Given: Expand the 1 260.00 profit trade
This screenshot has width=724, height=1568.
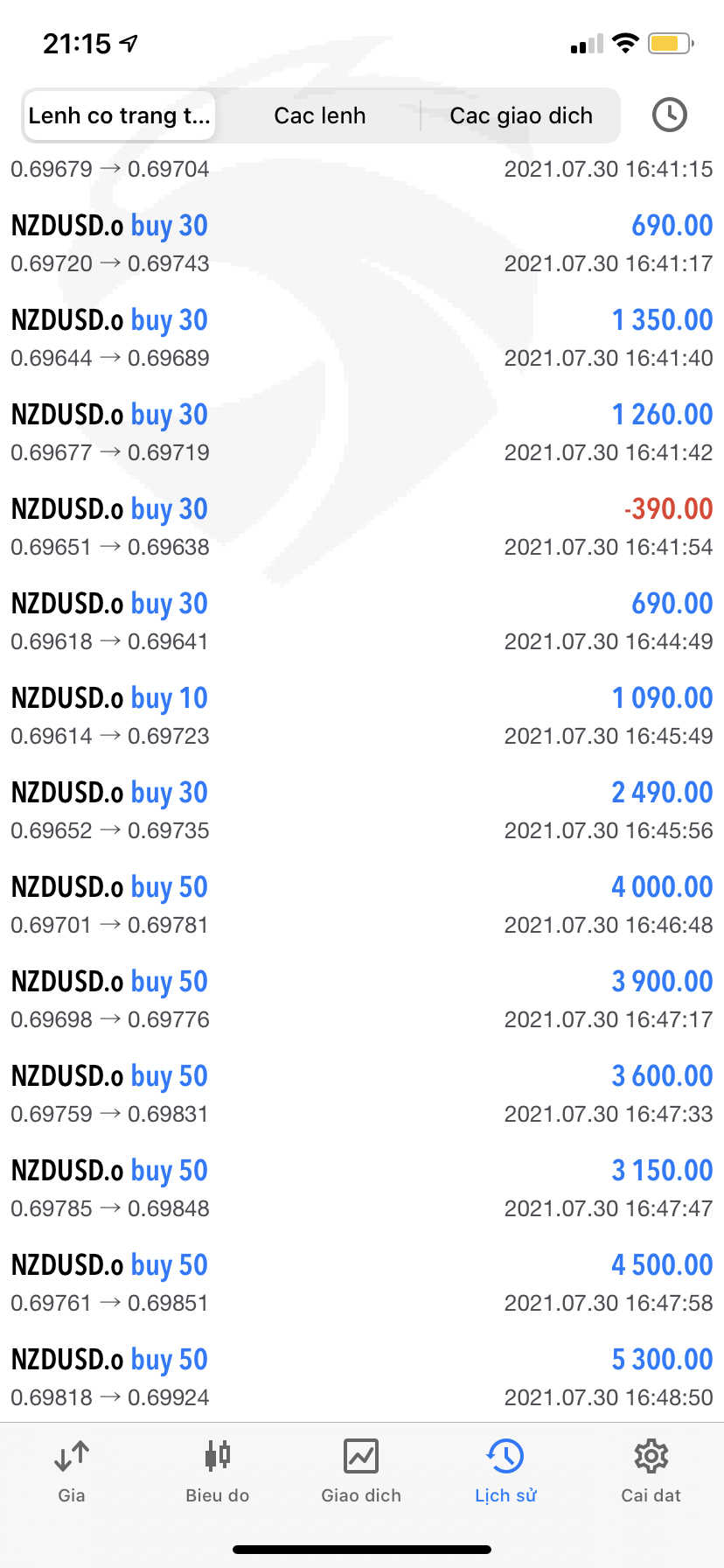Looking at the screenshot, I should click(x=362, y=432).
